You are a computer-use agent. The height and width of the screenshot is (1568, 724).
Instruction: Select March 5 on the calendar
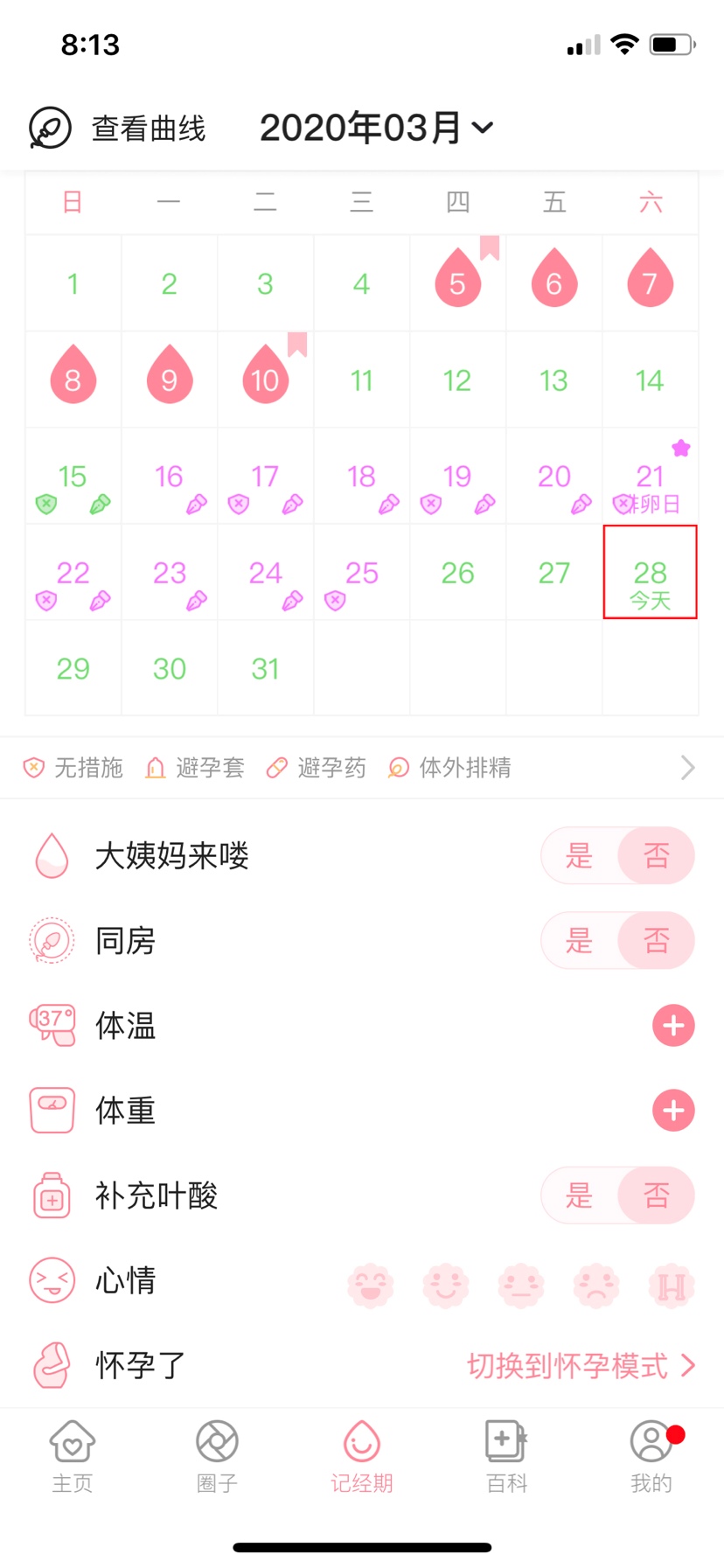457,282
